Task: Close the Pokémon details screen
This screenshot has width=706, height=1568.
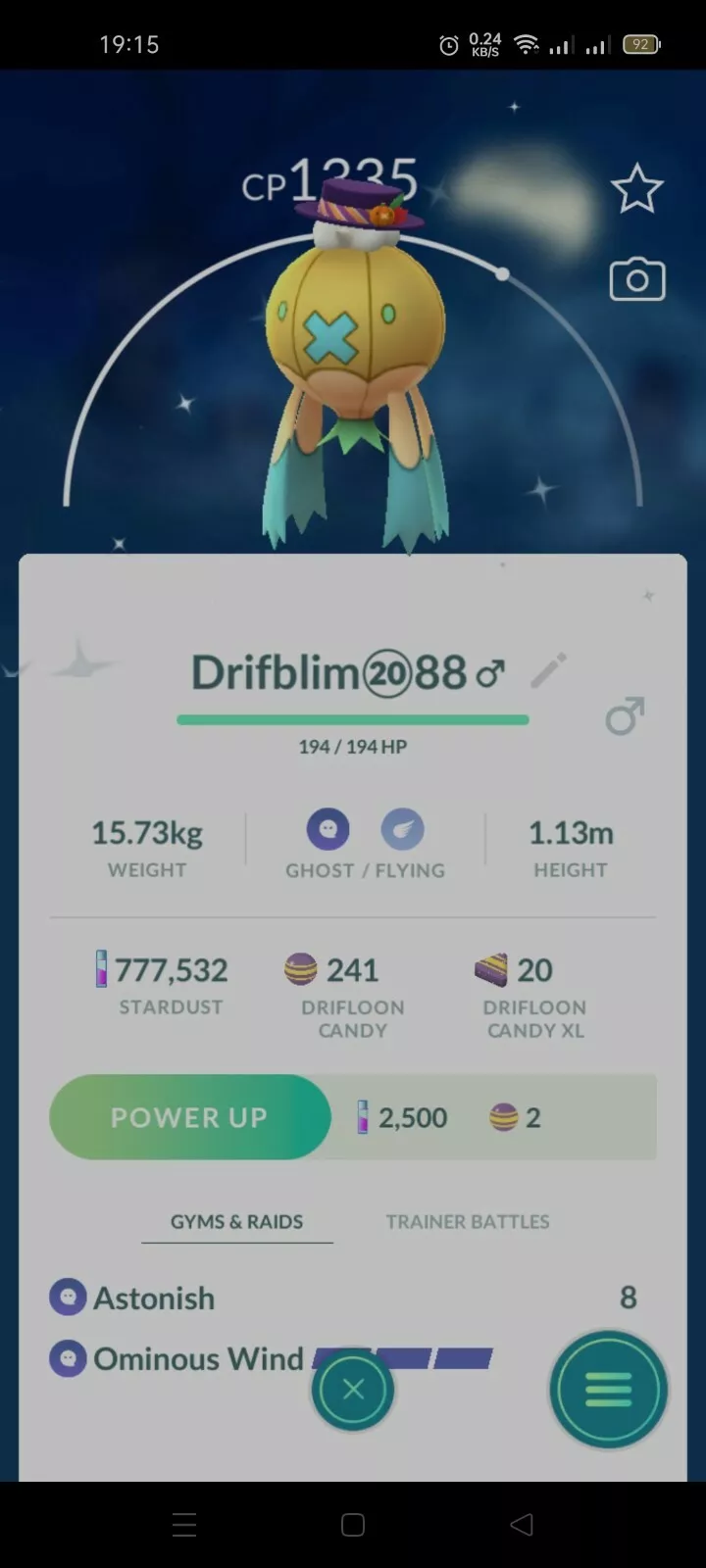Action: click(x=353, y=1389)
